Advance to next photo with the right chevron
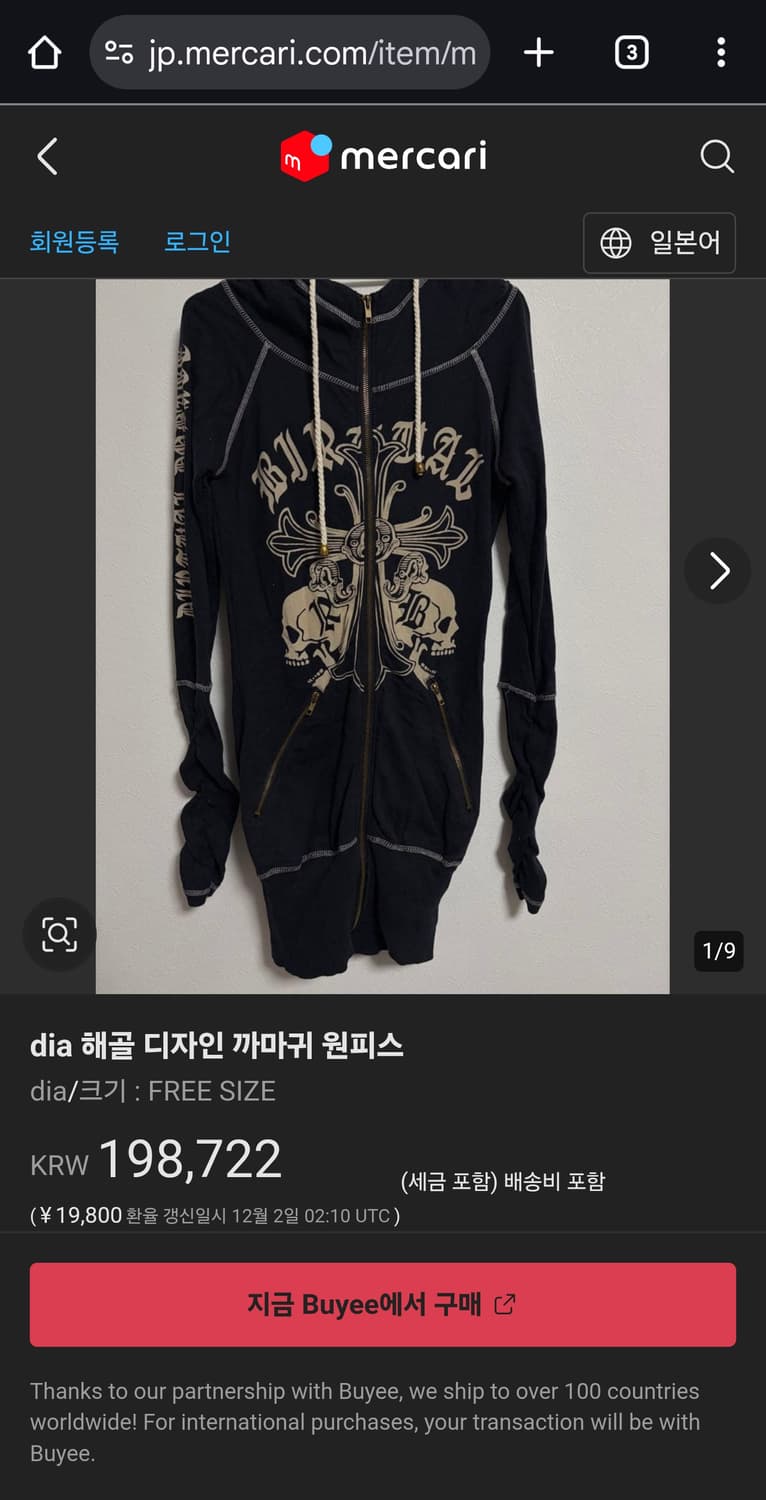The height and width of the screenshot is (1500, 766). (717, 570)
